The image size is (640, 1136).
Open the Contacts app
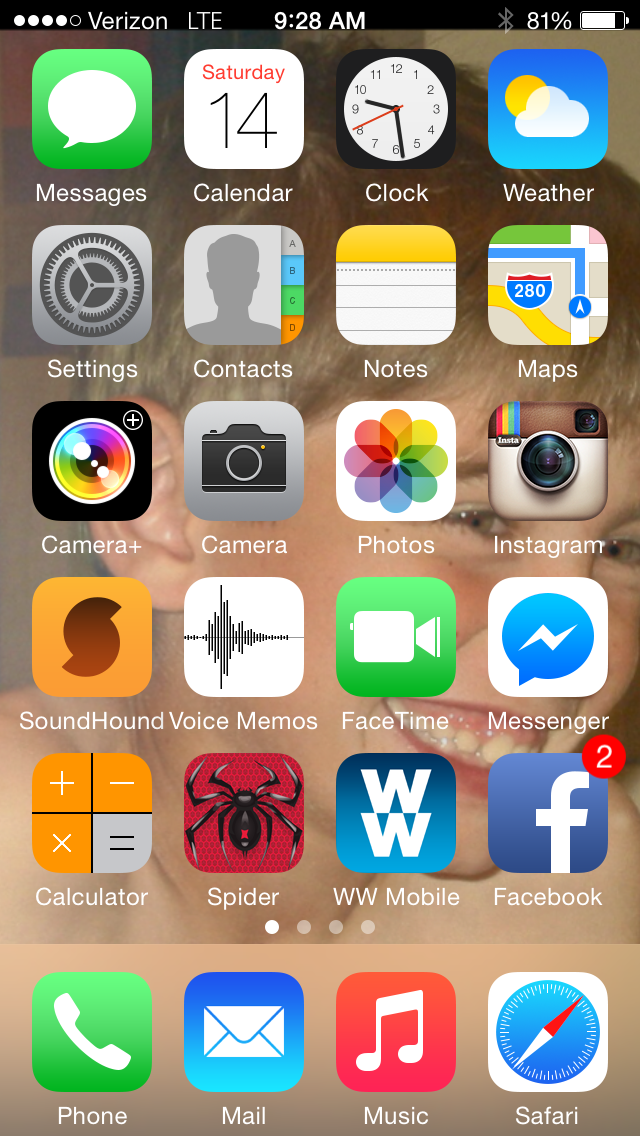(244, 285)
